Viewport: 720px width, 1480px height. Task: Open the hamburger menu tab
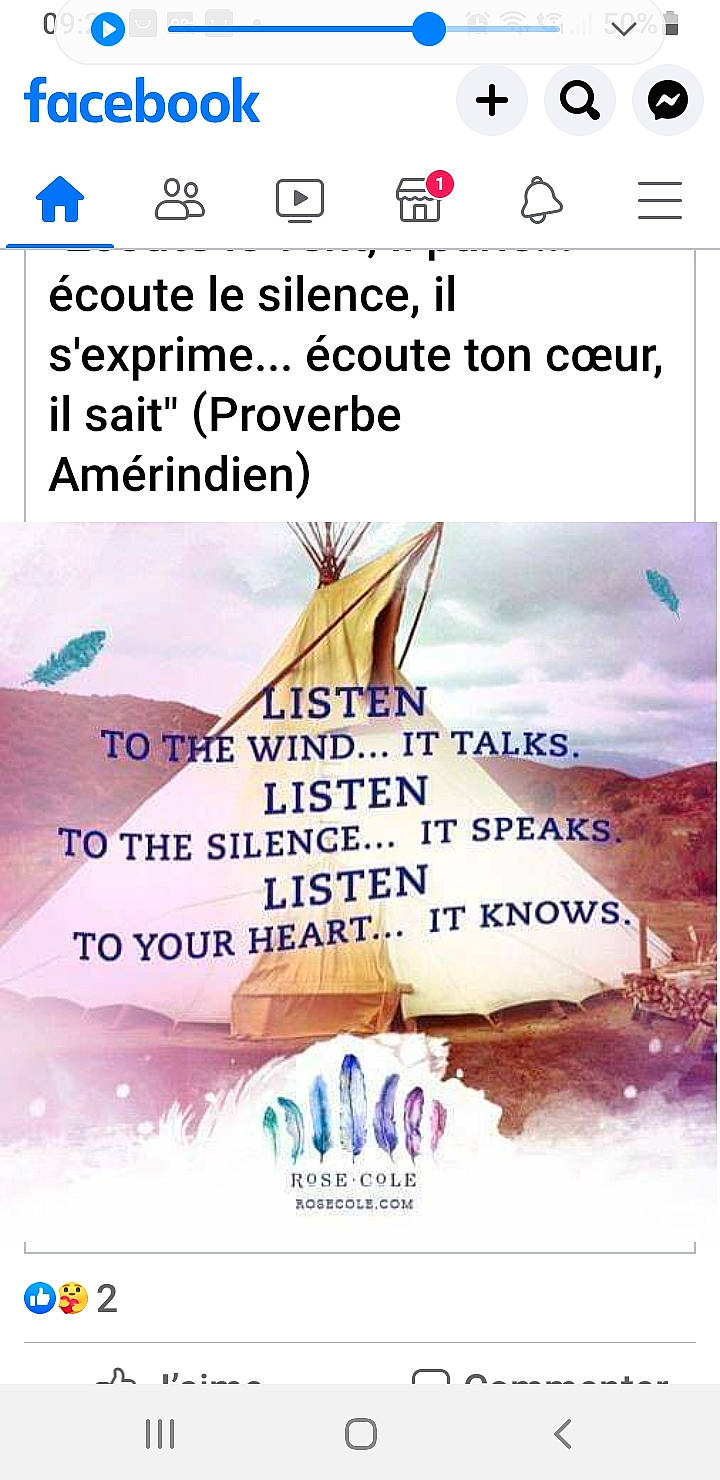pyautogui.click(x=660, y=200)
